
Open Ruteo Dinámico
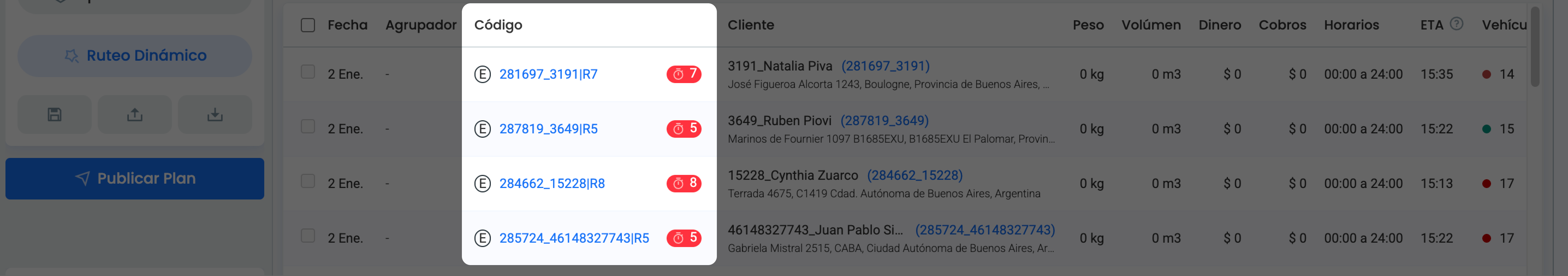(135, 55)
